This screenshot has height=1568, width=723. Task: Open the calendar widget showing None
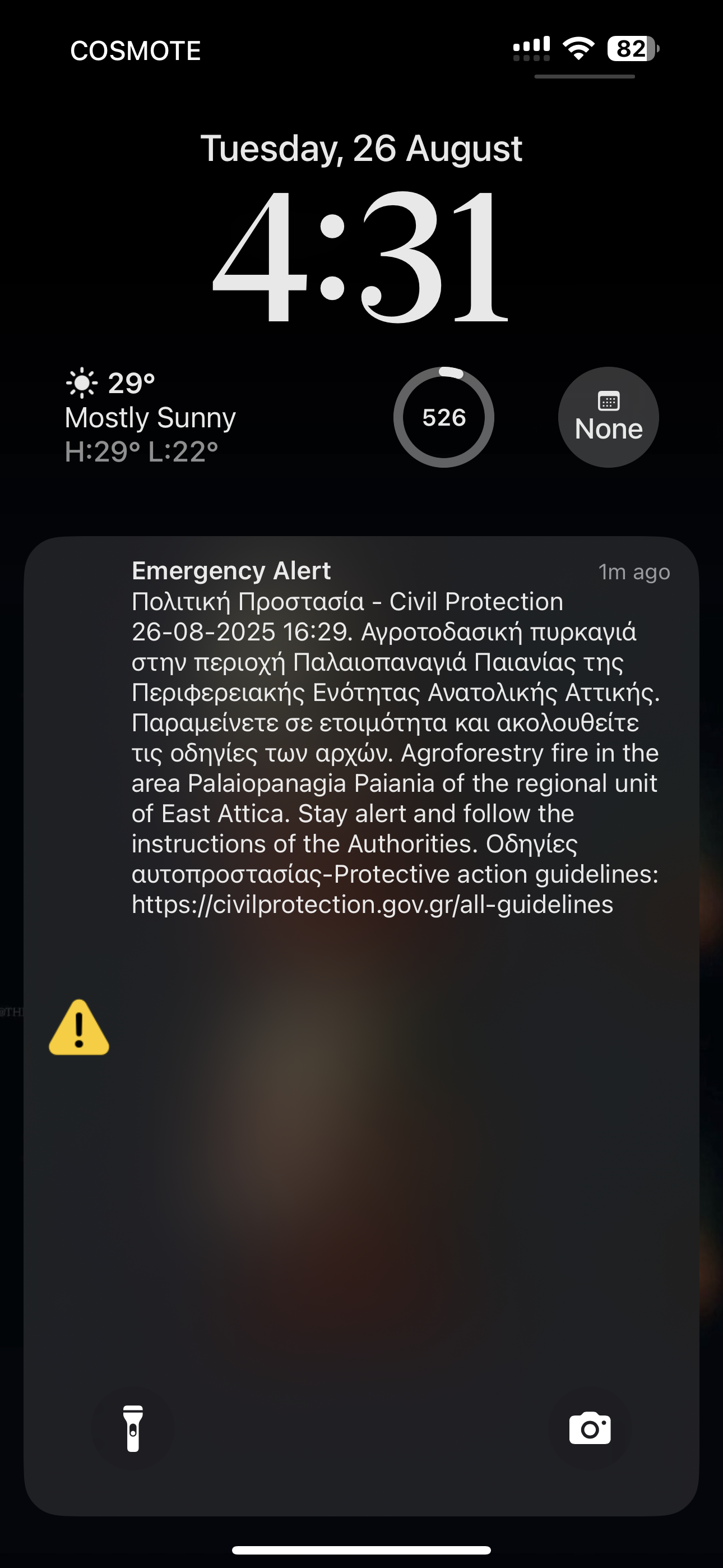(x=608, y=418)
